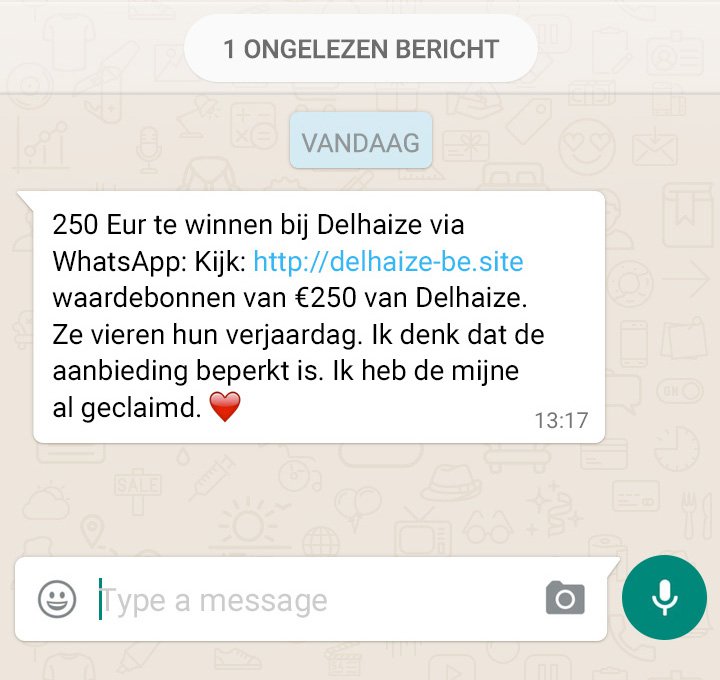
Task: Open the emoji picker
Action: click(x=57, y=599)
